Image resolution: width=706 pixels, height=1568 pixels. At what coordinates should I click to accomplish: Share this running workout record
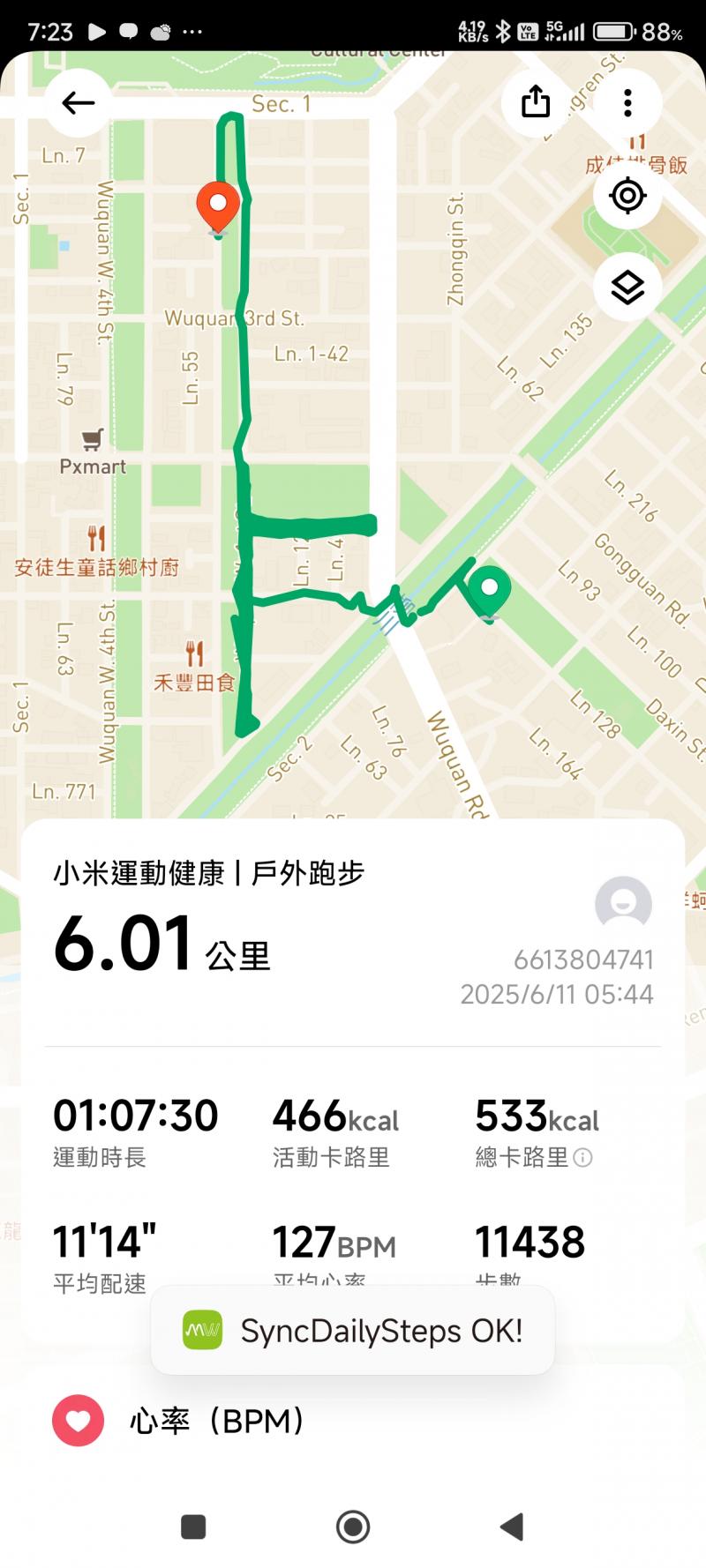pyautogui.click(x=535, y=103)
